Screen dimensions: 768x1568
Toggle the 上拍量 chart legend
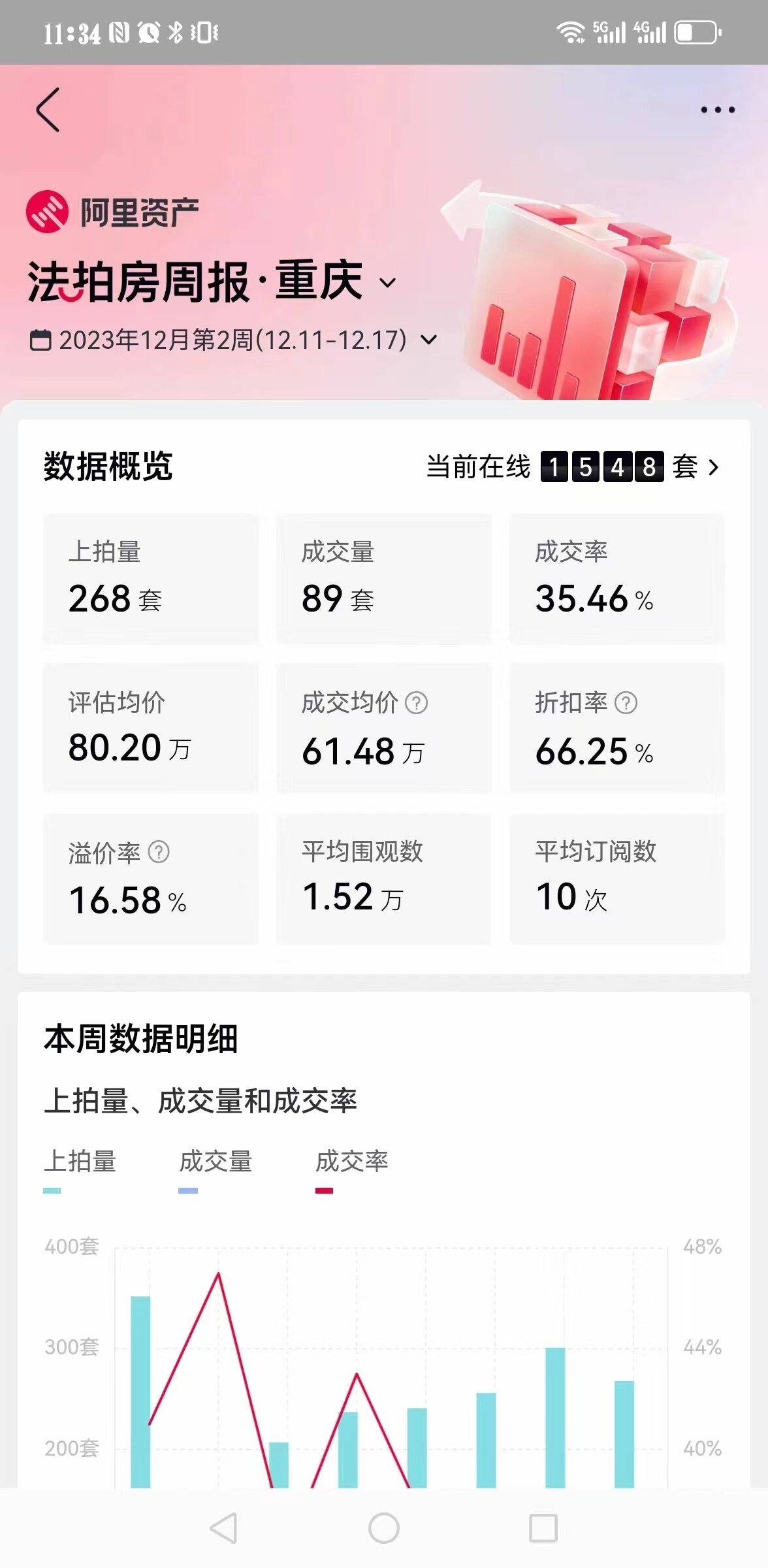coord(80,1169)
